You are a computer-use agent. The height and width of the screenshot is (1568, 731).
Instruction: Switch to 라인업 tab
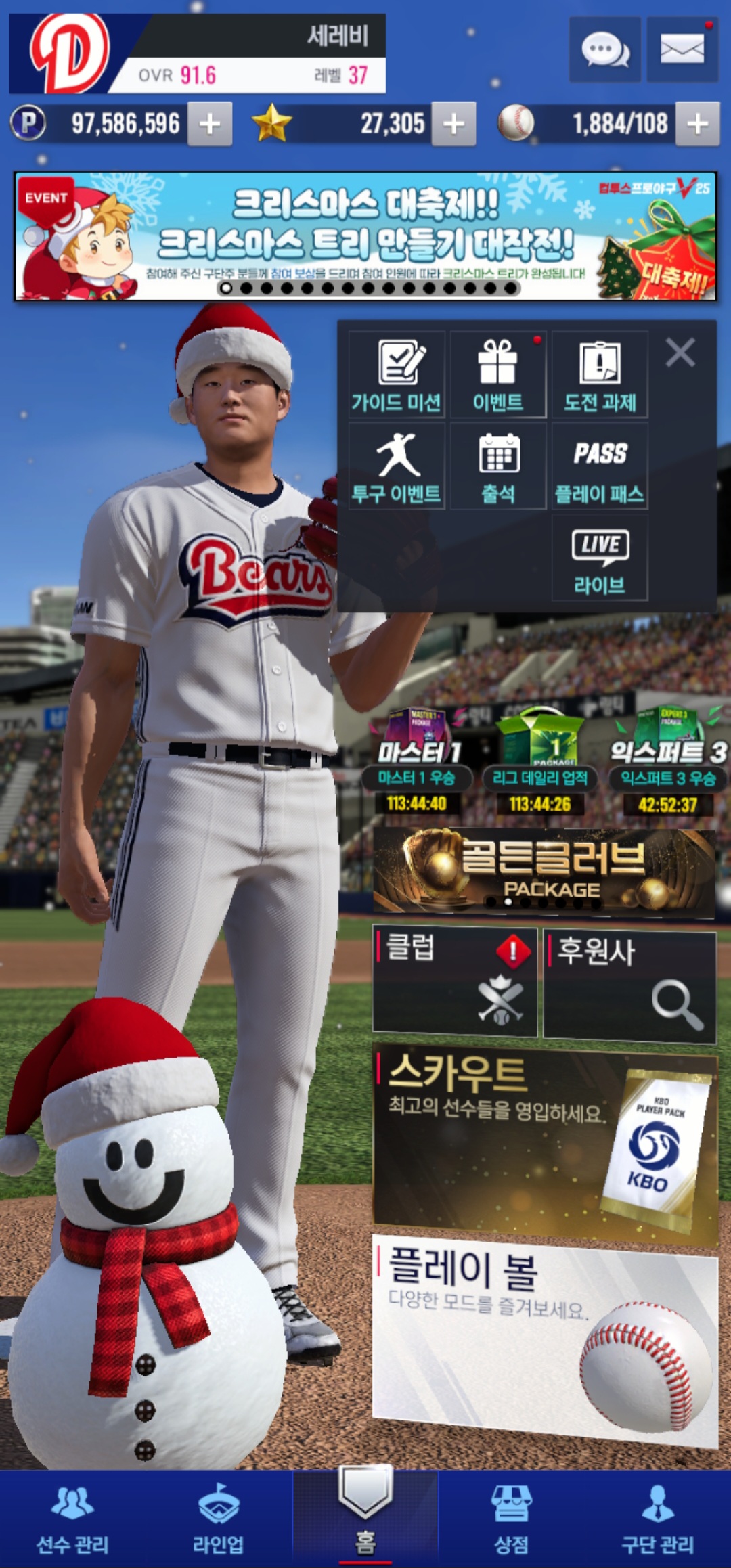point(218,1519)
